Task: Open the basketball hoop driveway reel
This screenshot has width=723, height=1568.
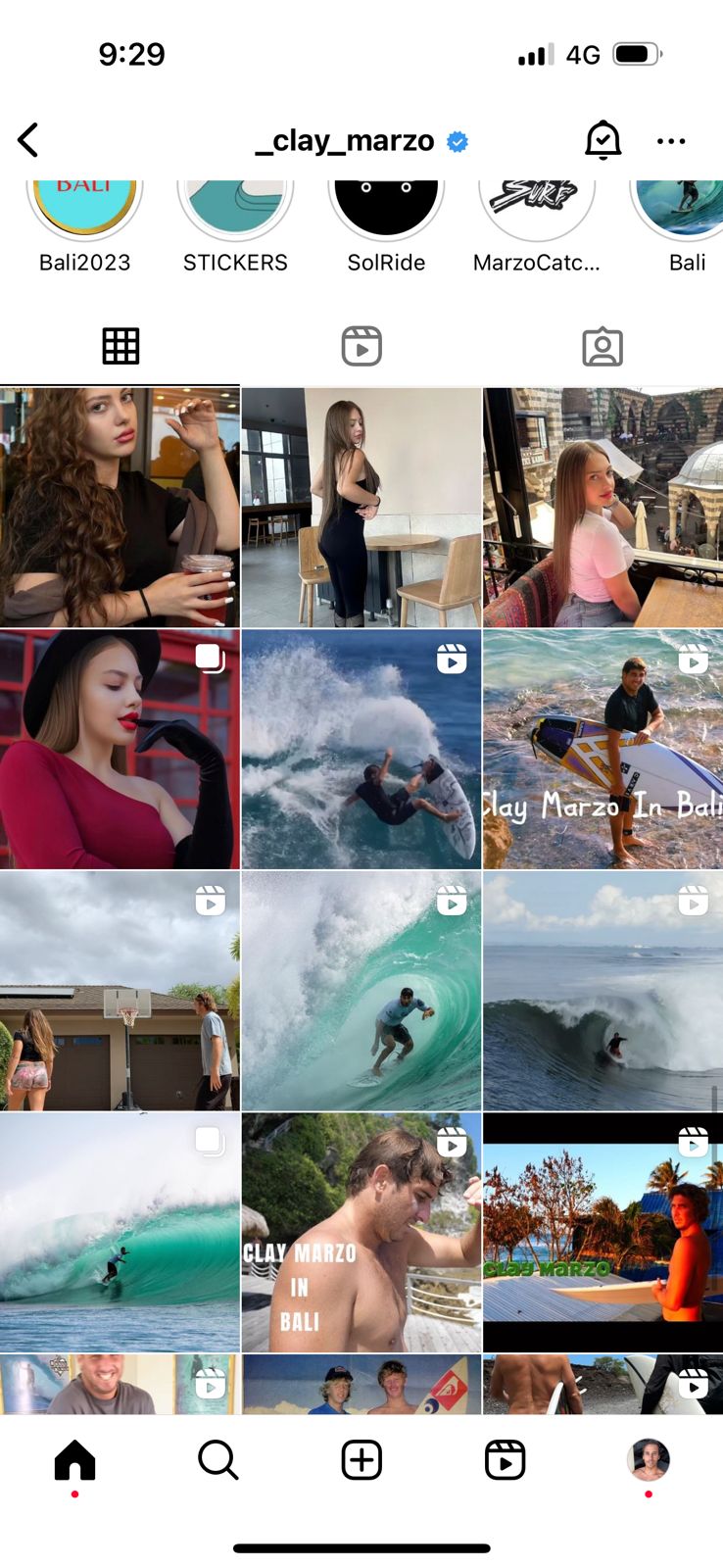Action: [x=120, y=991]
